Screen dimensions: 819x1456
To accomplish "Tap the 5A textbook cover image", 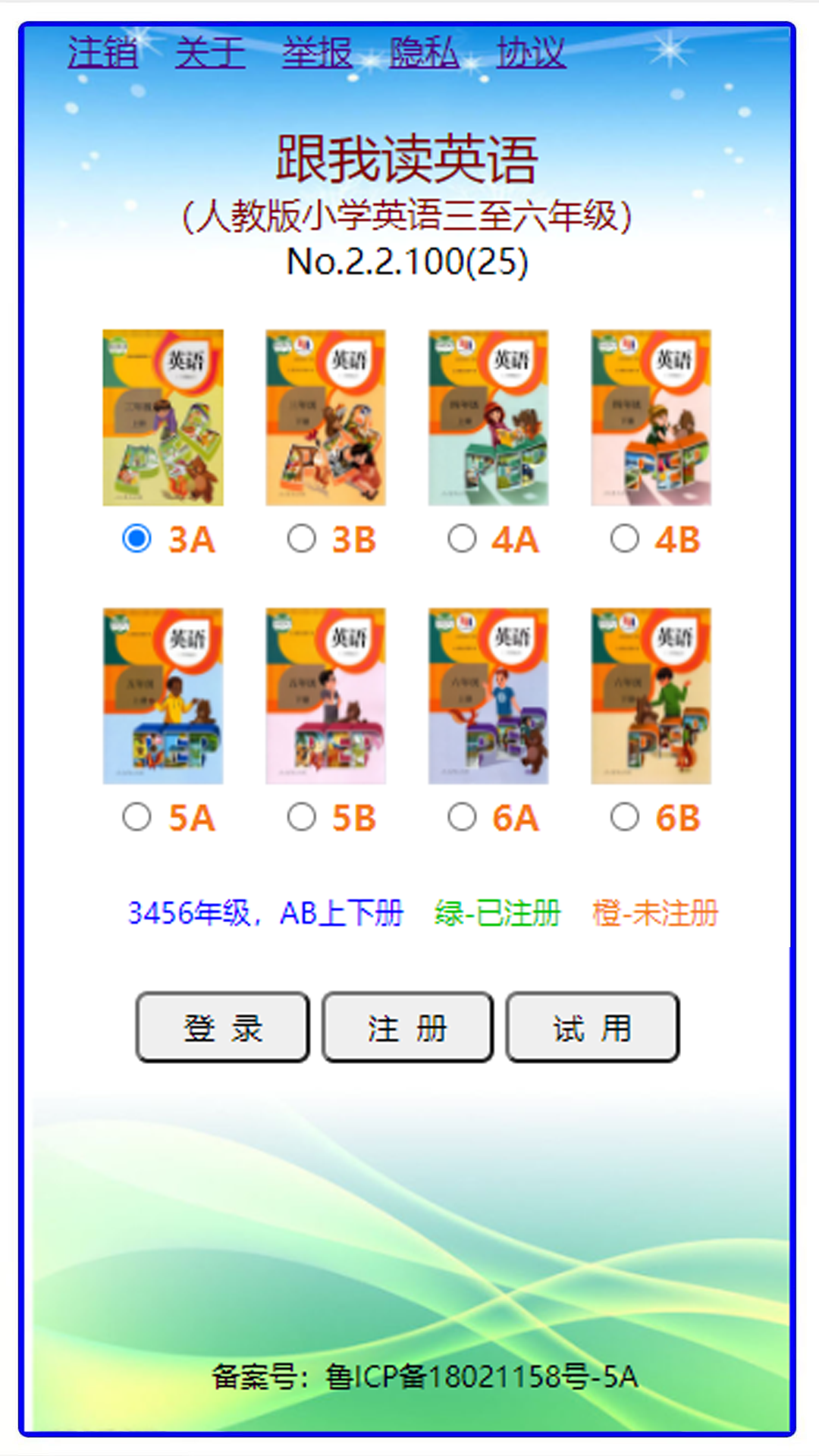I will click(x=163, y=696).
